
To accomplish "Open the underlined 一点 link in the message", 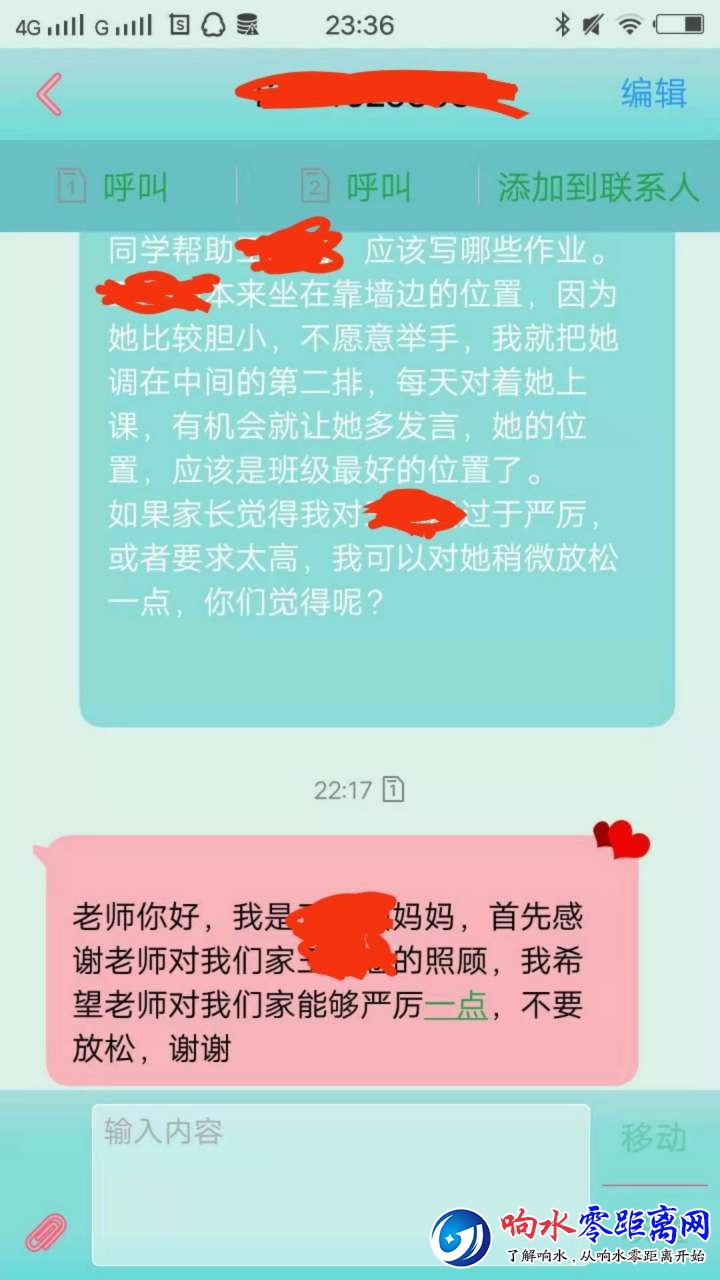I will [455, 1006].
